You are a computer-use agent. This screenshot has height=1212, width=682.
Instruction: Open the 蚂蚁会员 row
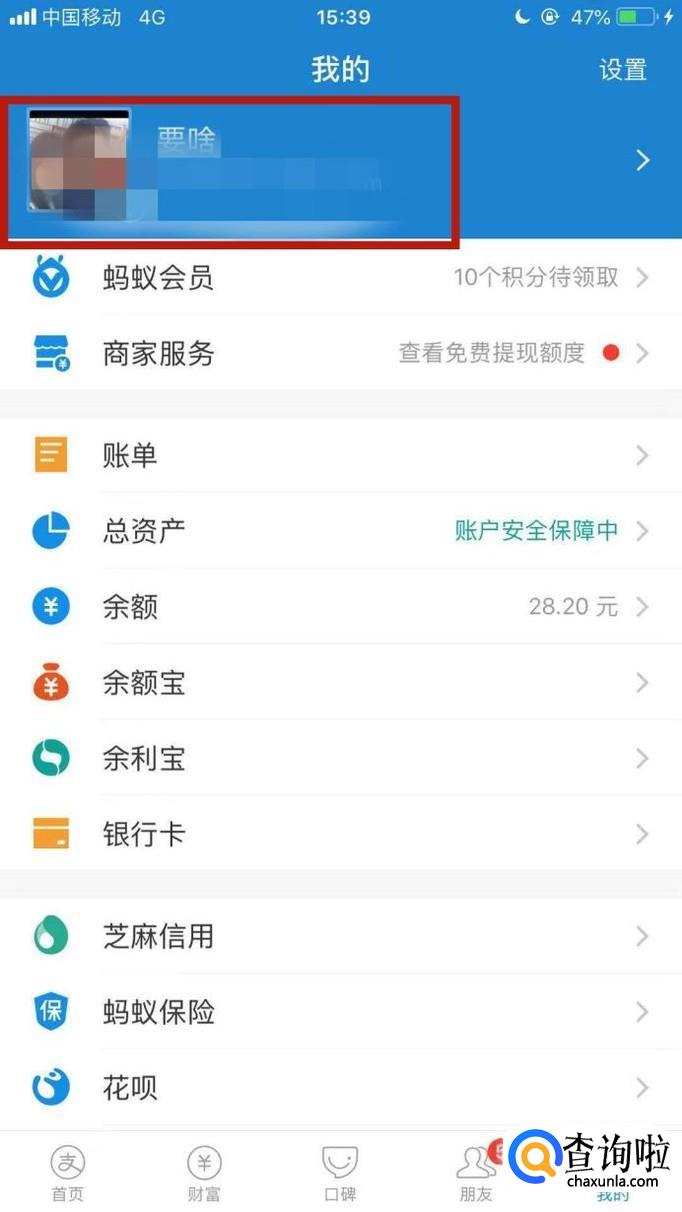340,277
